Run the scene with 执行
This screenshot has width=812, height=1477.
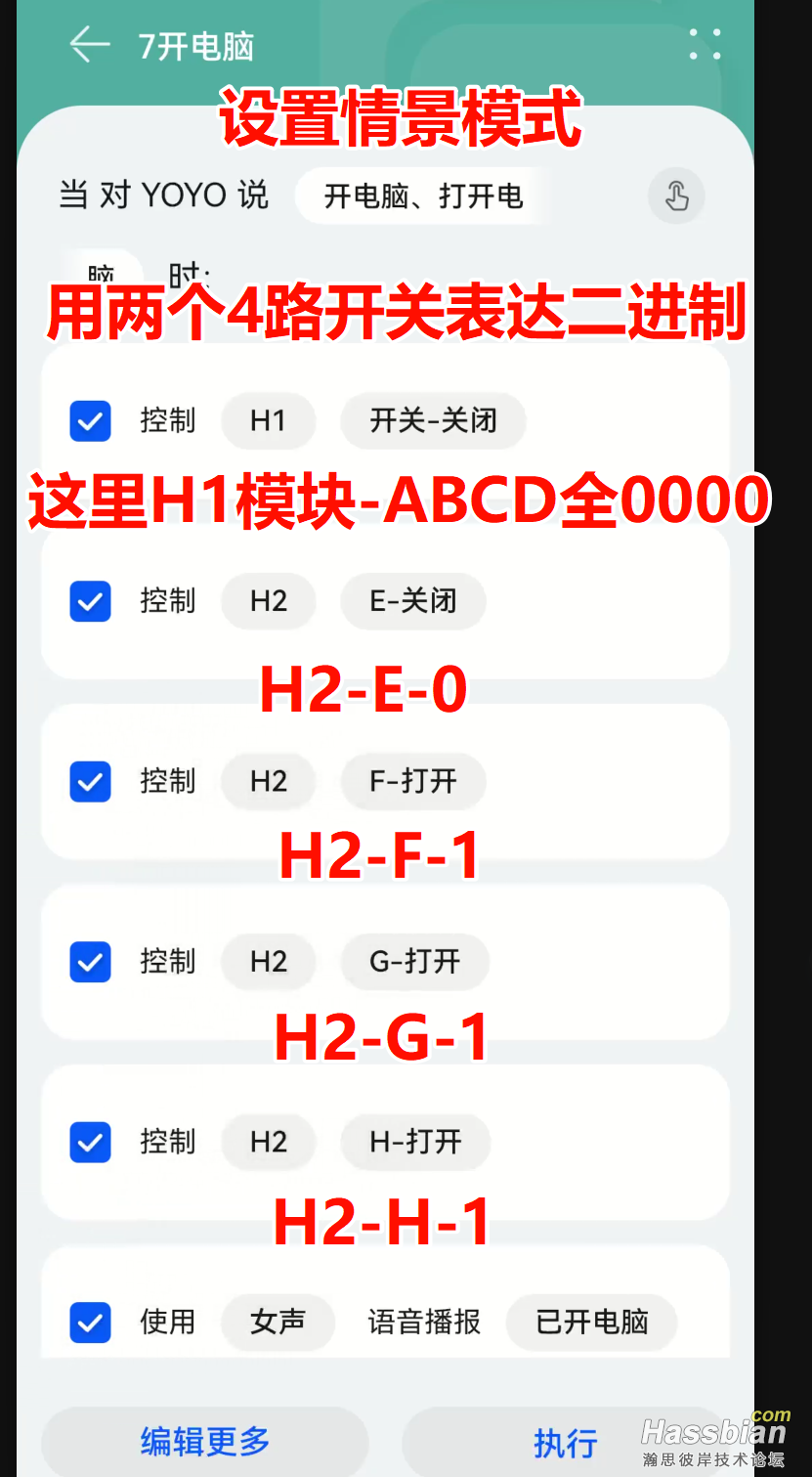[565, 1443]
